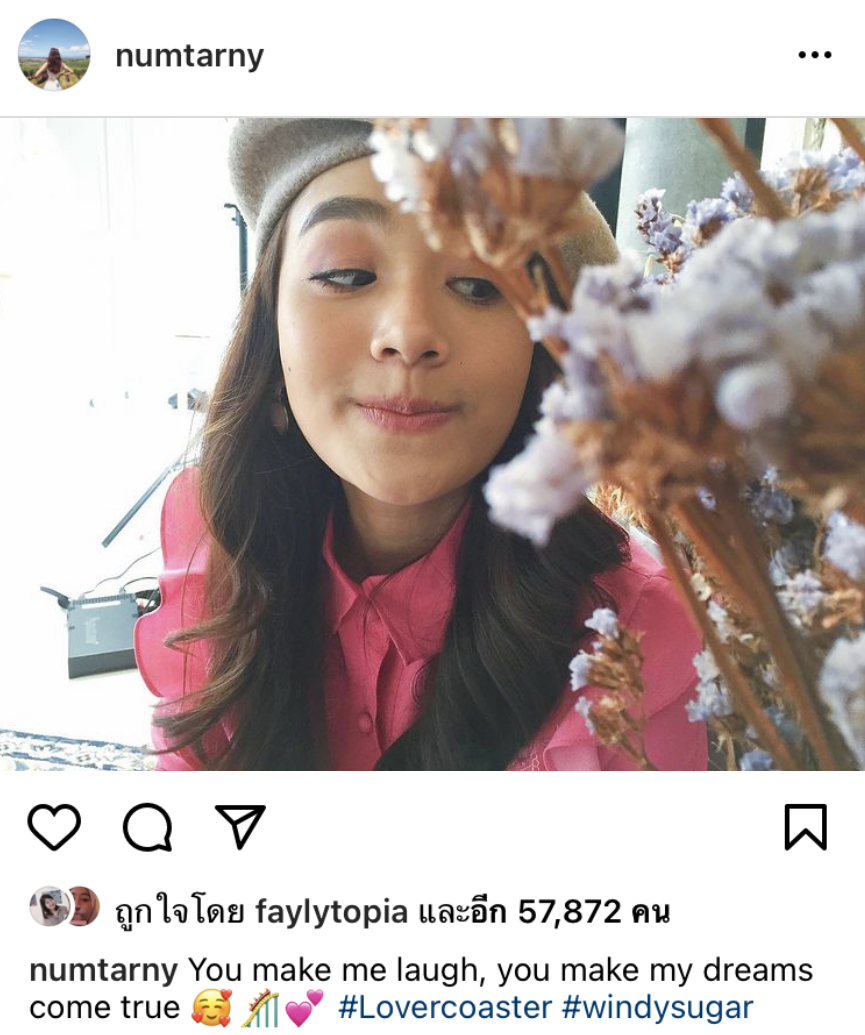
Task: Open numtarny's profile picture
Action: (54, 55)
